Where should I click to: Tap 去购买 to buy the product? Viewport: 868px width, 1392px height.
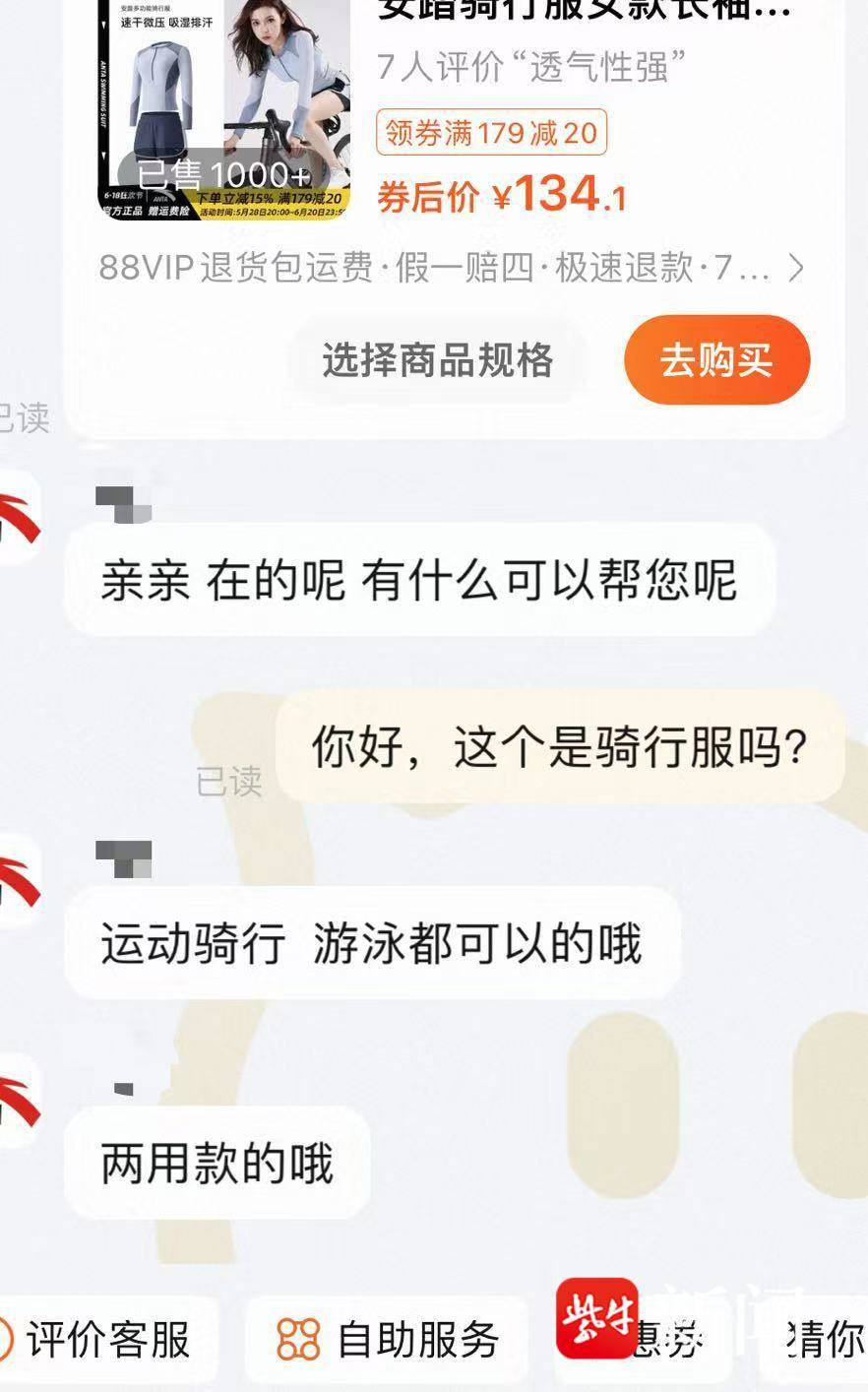716,360
